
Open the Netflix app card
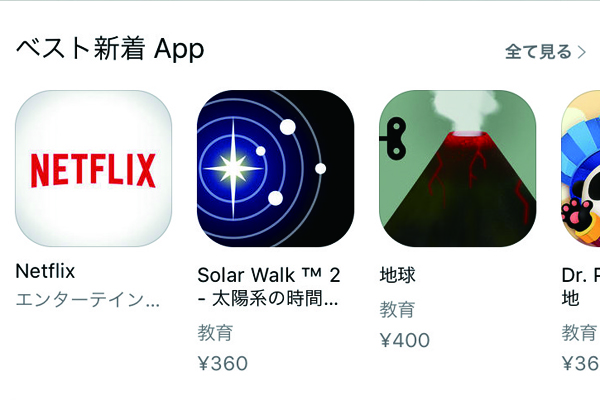coord(93,169)
